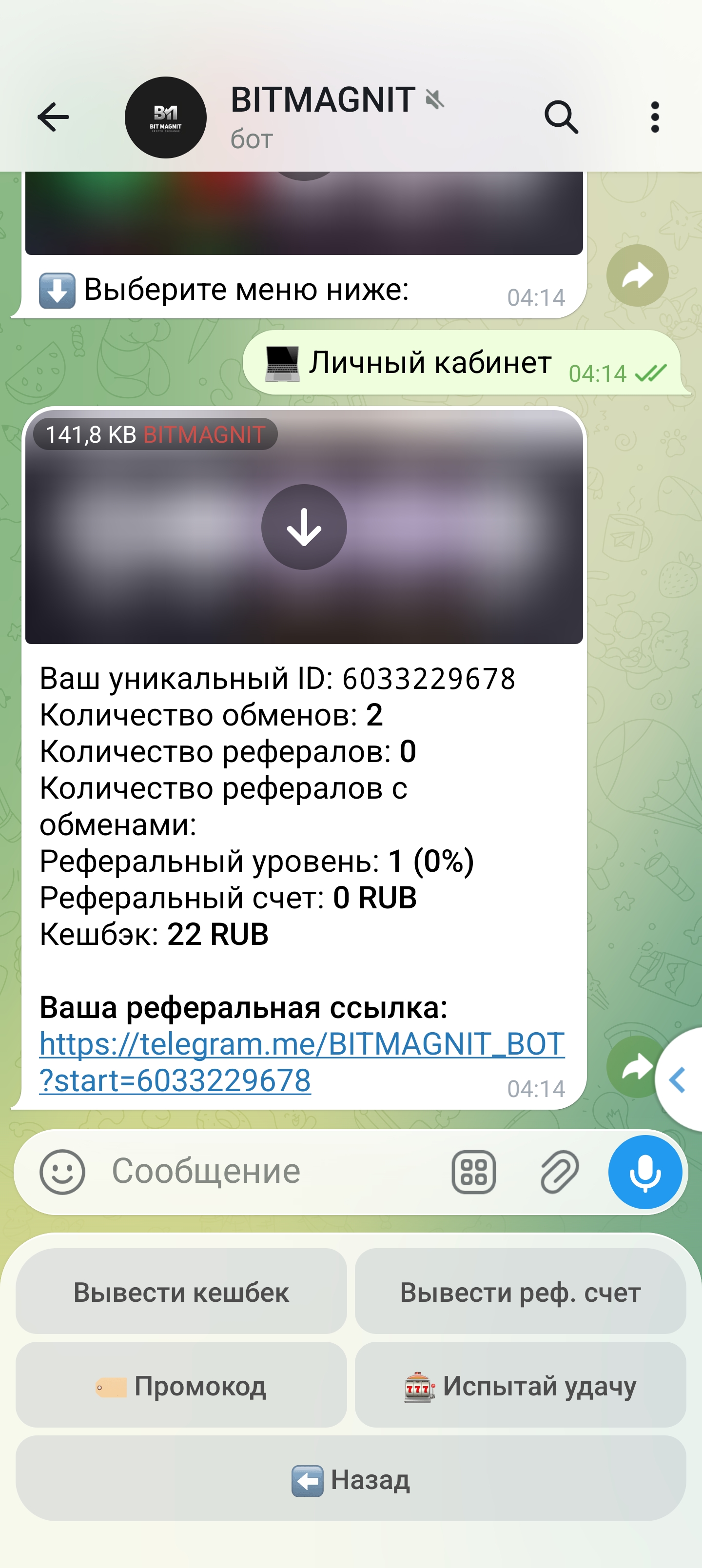
Task: Record a voice message
Action: [x=645, y=1172]
